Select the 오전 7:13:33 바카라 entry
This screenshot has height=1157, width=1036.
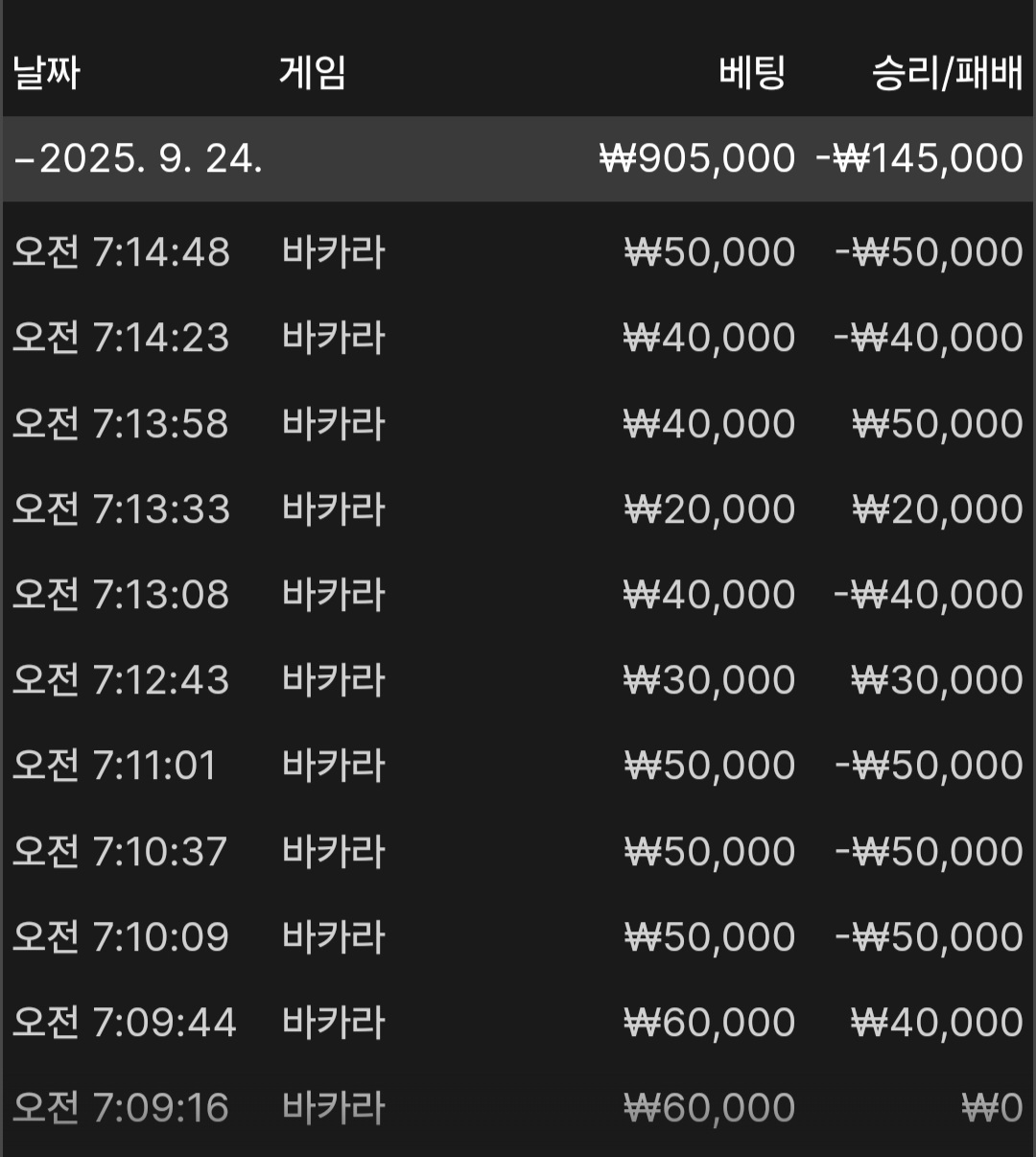[518, 509]
